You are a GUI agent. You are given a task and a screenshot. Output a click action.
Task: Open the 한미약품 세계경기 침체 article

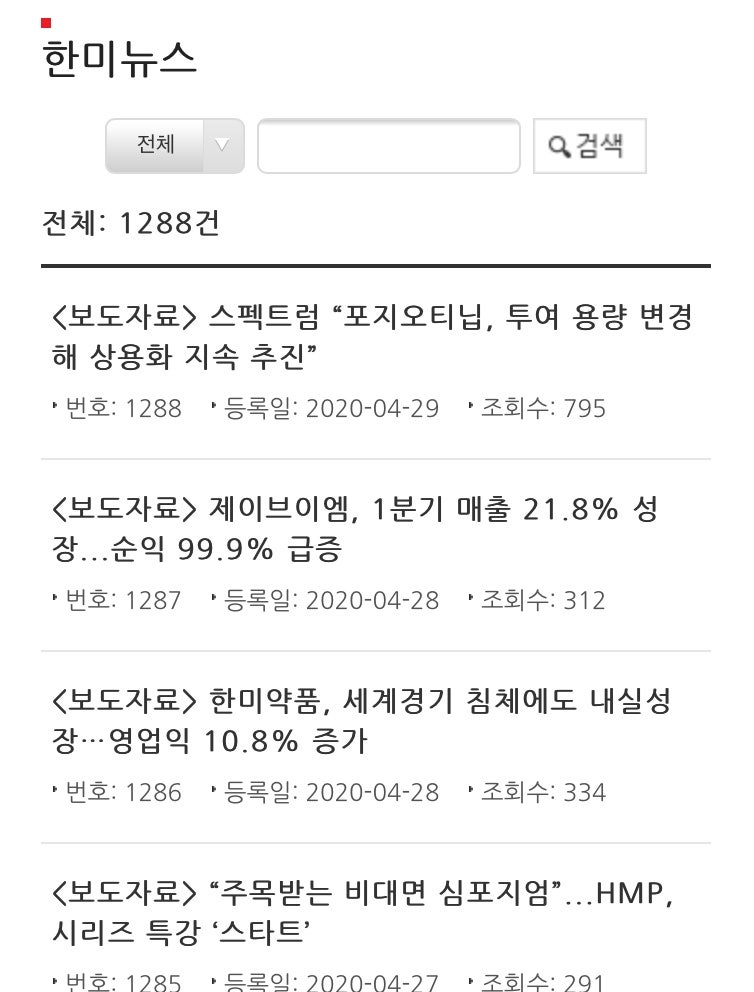click(x=360, y=720)
